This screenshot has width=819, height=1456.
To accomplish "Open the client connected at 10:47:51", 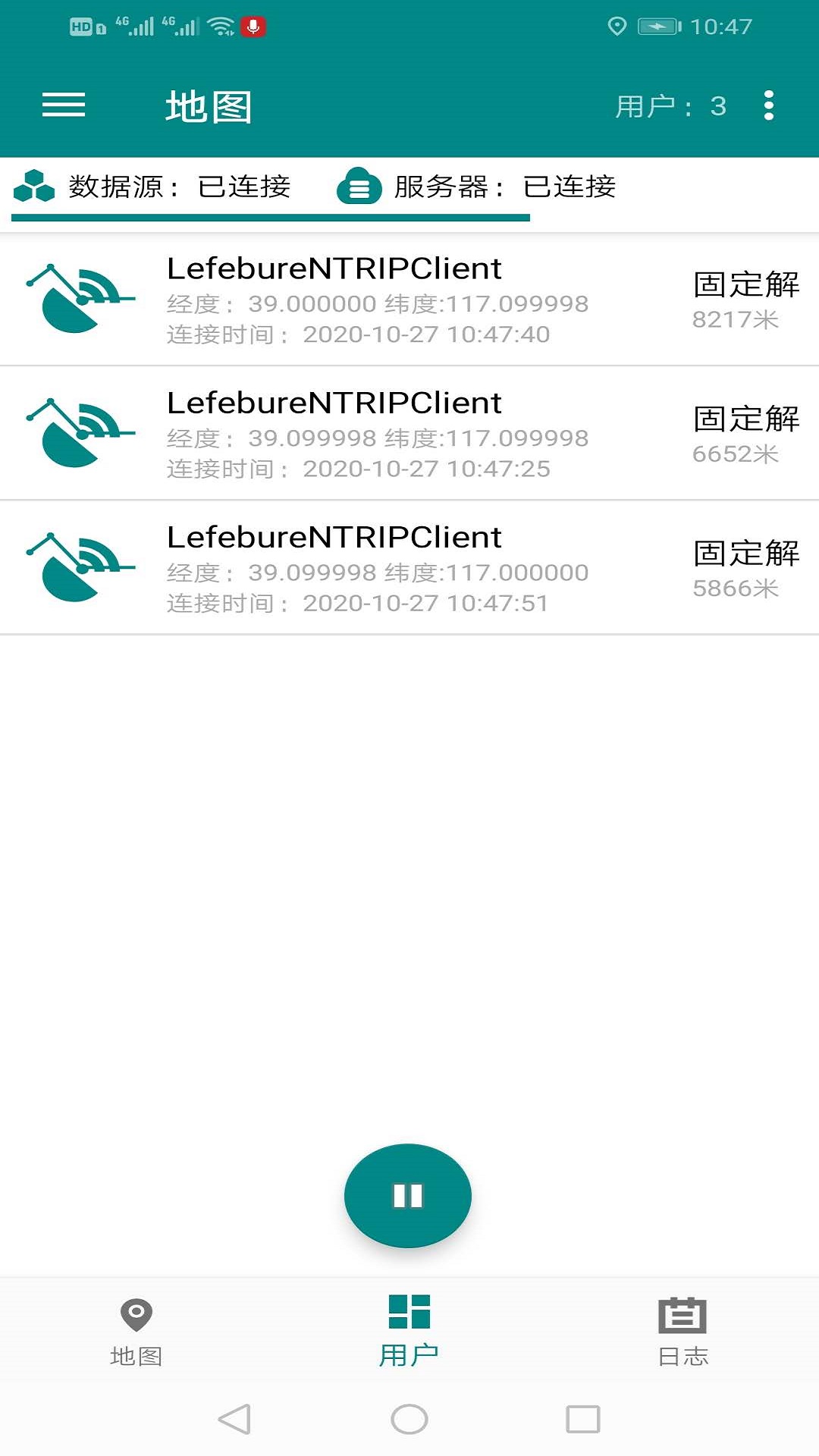I will [x=409, y=569].
